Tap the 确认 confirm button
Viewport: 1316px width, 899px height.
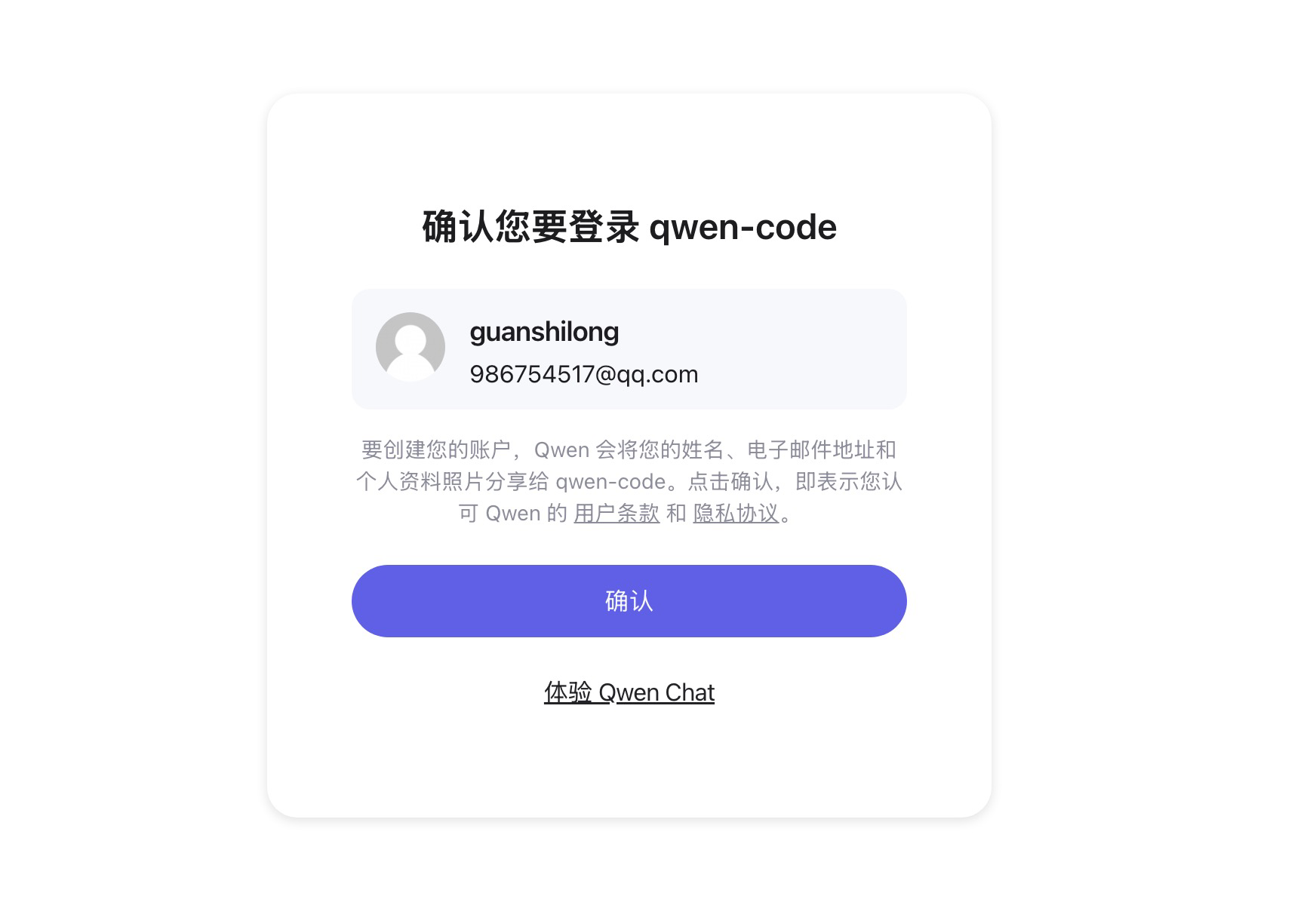click(629, 600)
